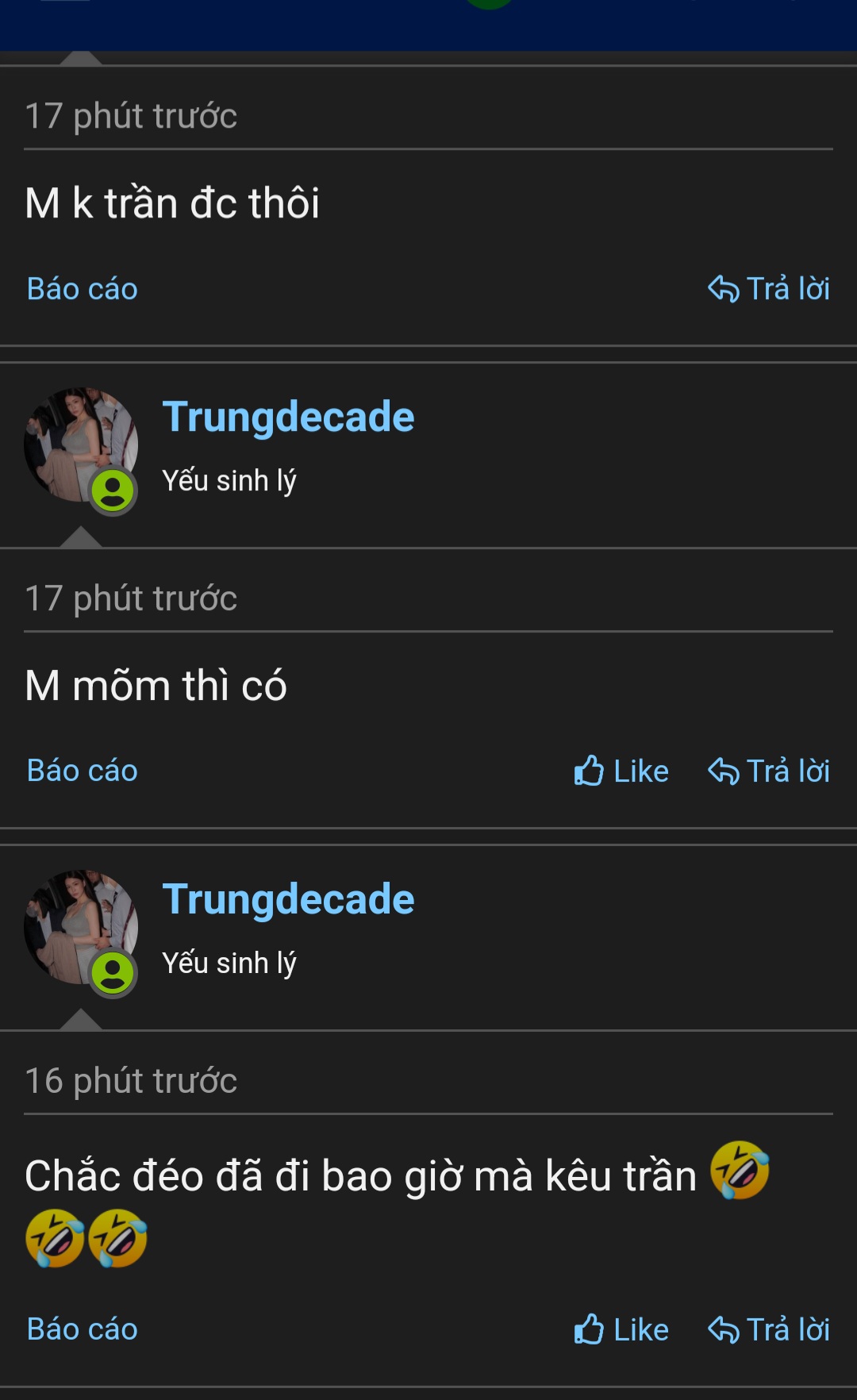Like the comment "M mõm thì có"

coord(621,771)
